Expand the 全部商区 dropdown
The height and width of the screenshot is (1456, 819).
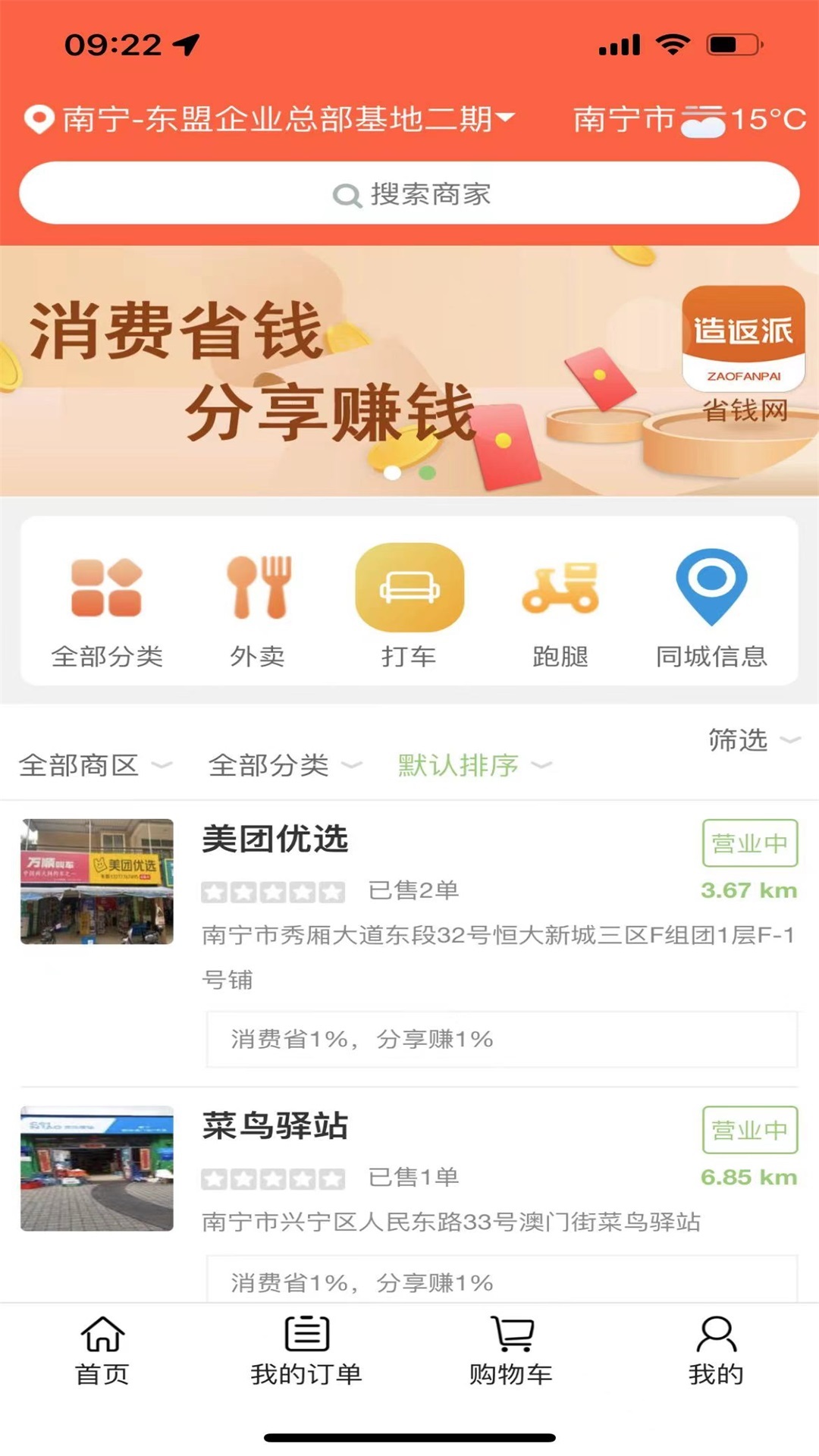(95, 765)
